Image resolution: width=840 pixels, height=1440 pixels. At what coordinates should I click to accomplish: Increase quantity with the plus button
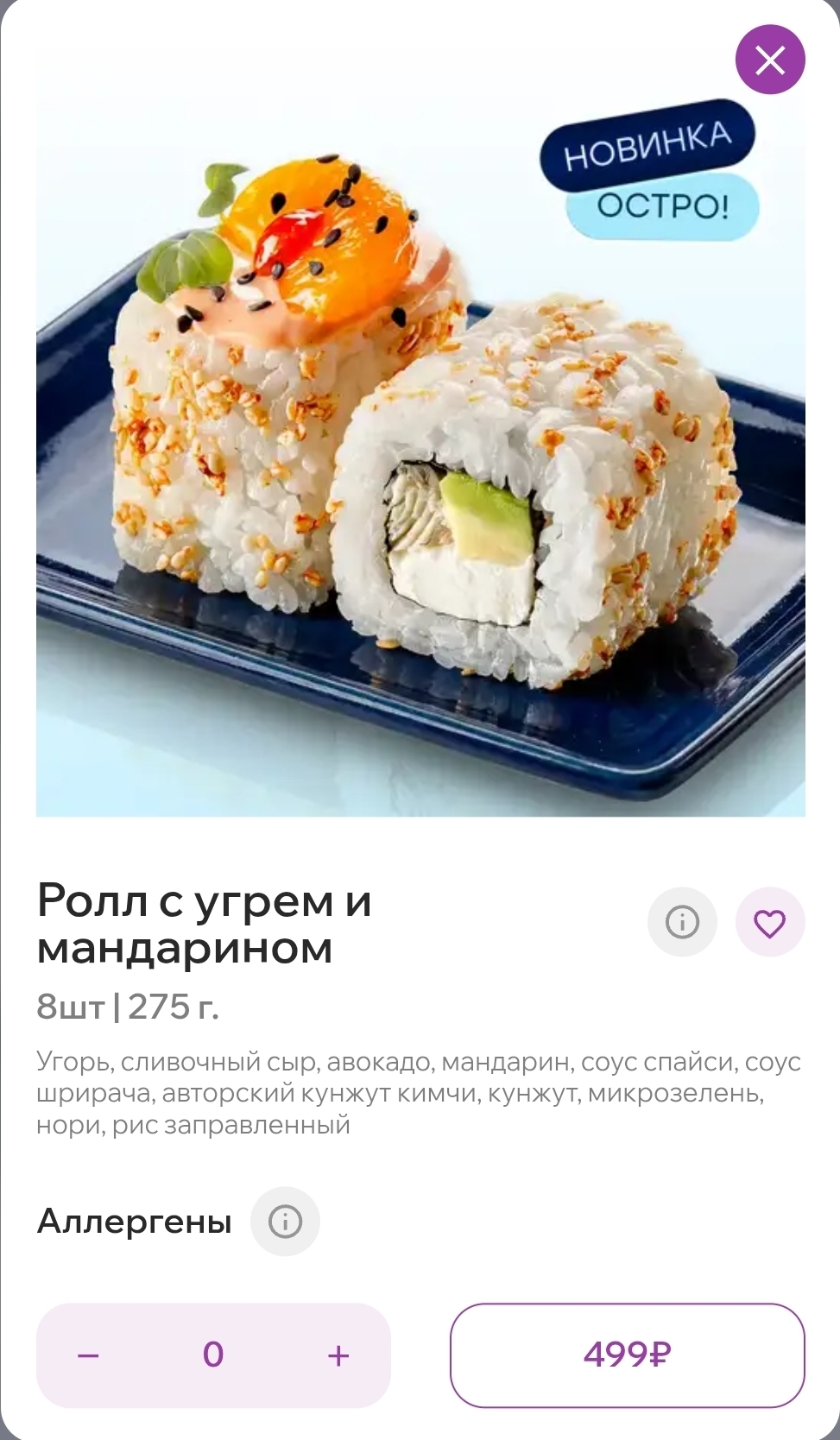click(338, 1355)
